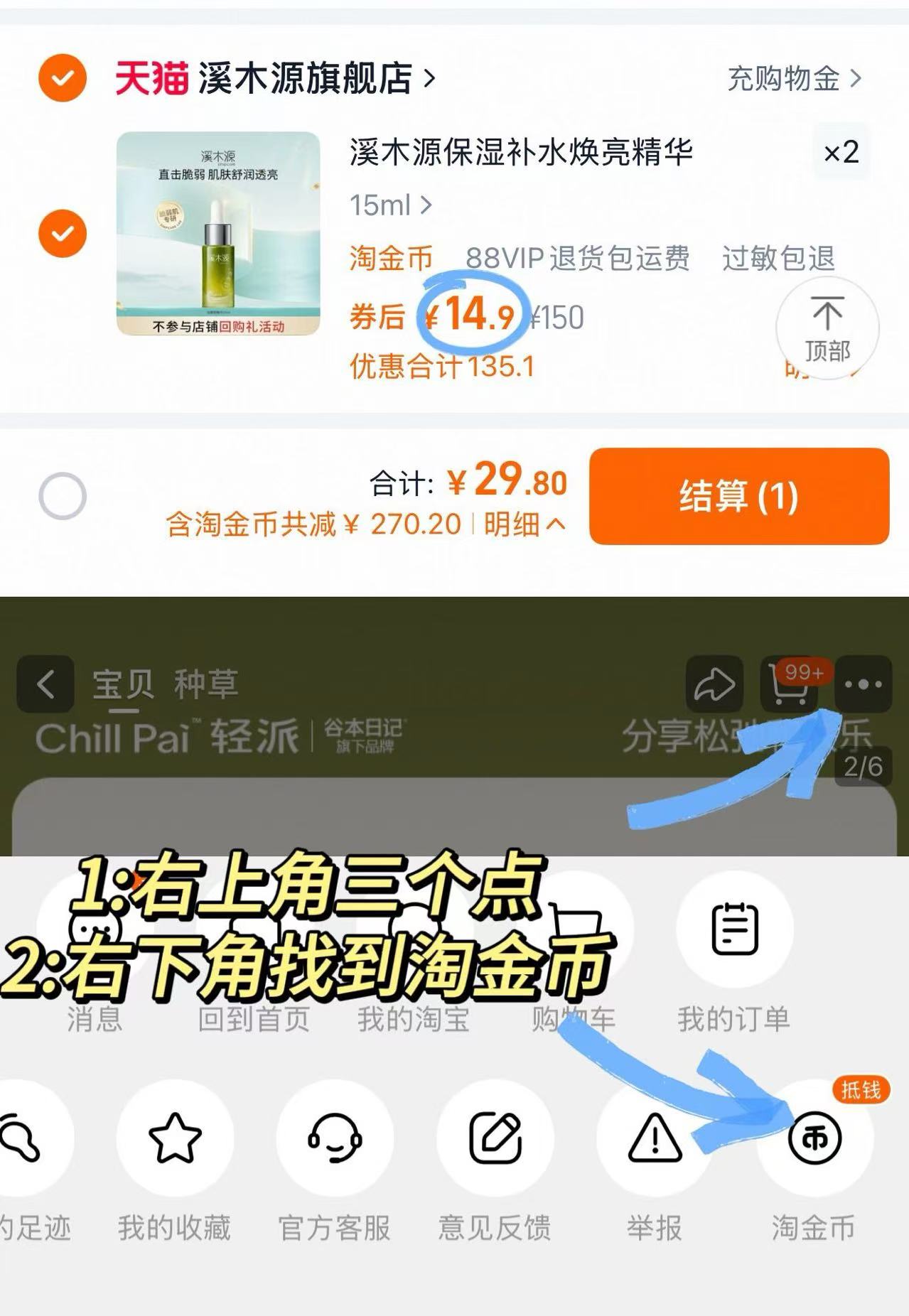Open 淘金币 coin icon with 抵钱 badge

click(814, 1151)
